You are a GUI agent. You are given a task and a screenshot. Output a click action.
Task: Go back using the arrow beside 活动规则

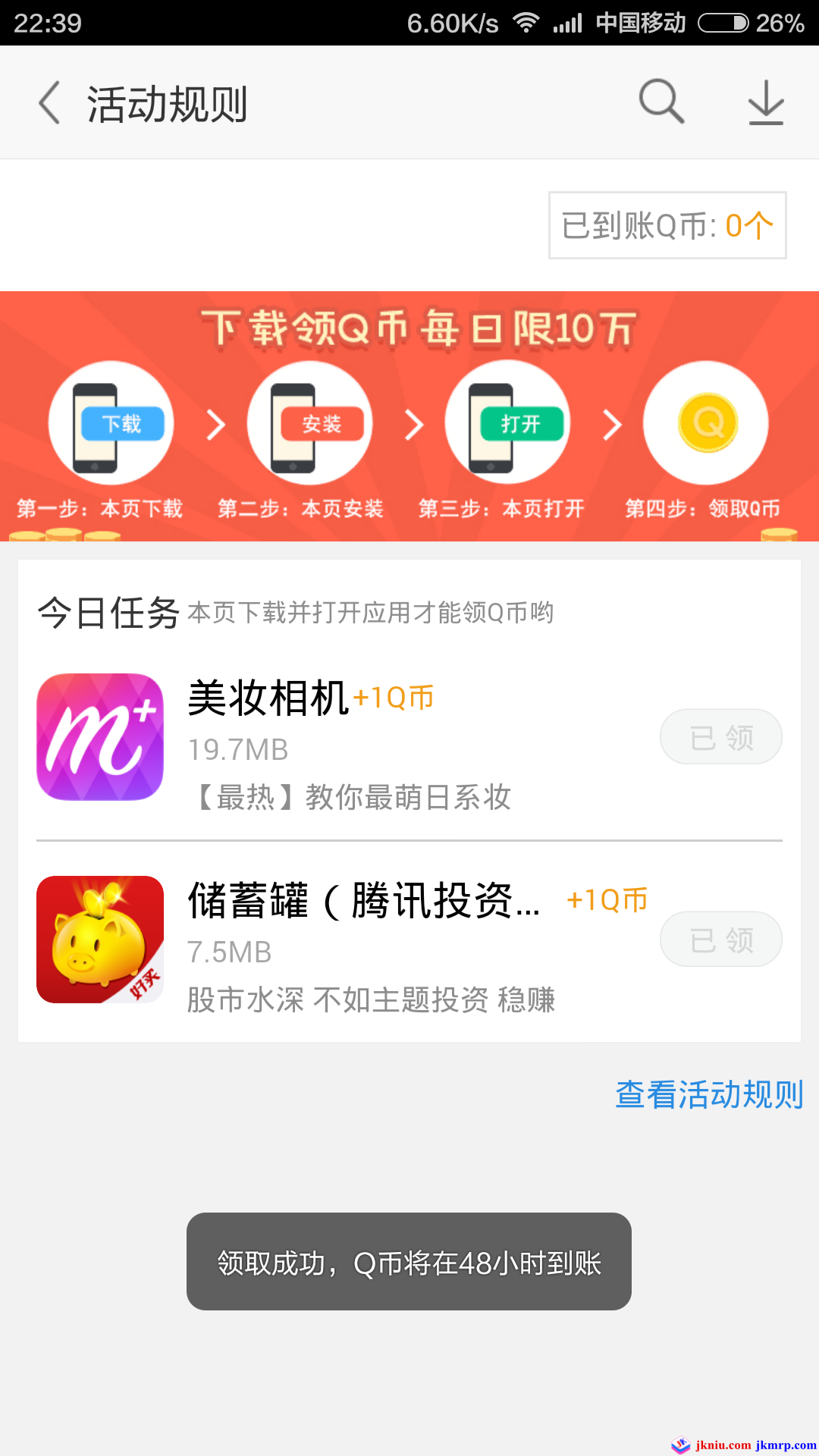tap(50, 103)
